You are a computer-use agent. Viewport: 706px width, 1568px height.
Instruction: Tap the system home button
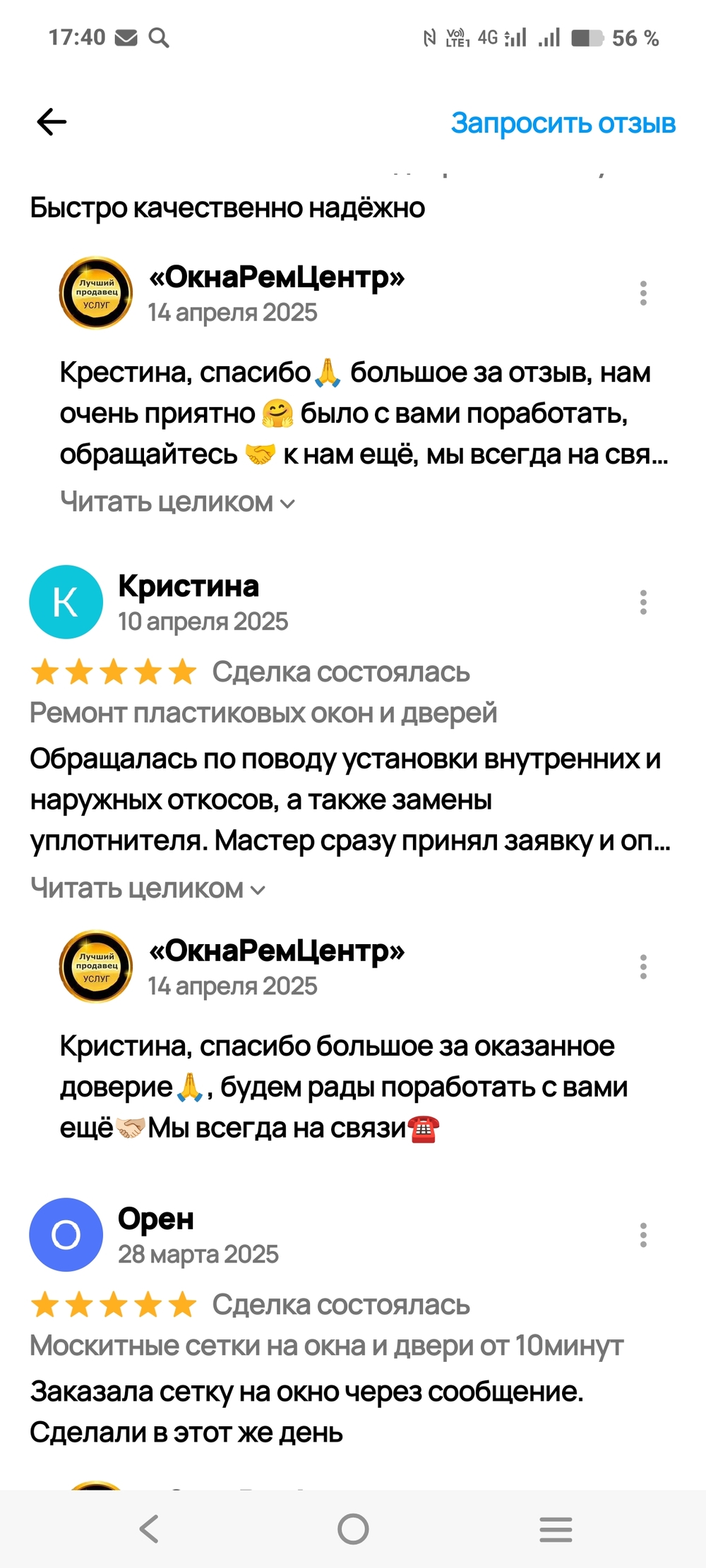[353, 1528]
